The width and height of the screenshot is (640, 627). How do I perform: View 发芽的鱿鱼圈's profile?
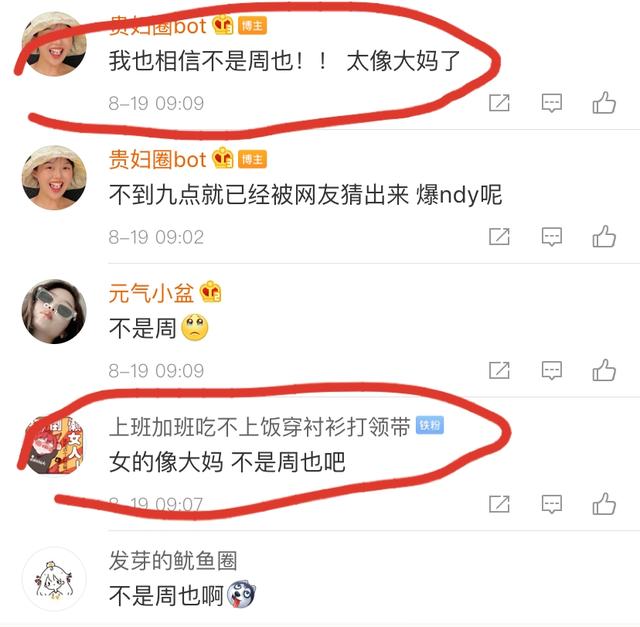click(173, 560)
